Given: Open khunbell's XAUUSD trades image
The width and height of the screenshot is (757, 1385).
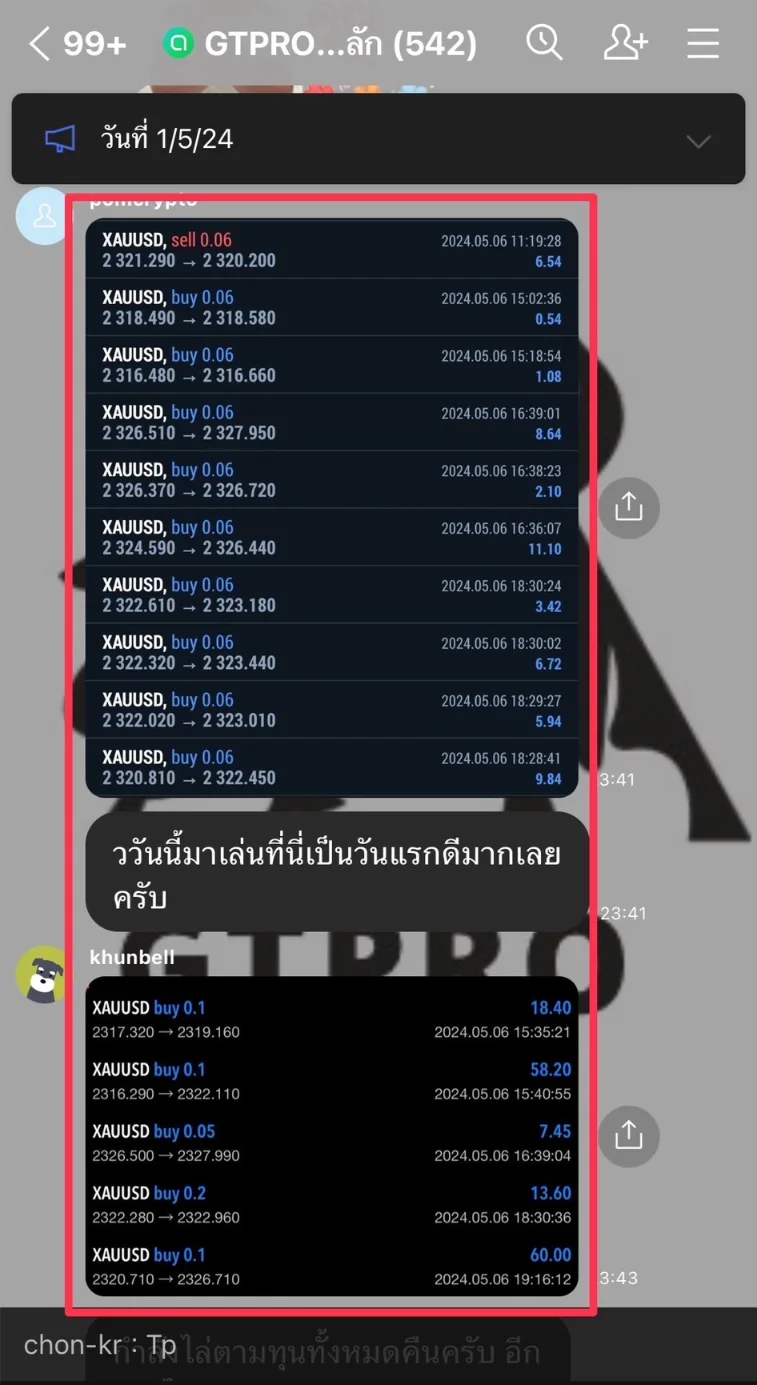Looking at the screenshot, I should pyautogui.click(x=332, y=1136).
